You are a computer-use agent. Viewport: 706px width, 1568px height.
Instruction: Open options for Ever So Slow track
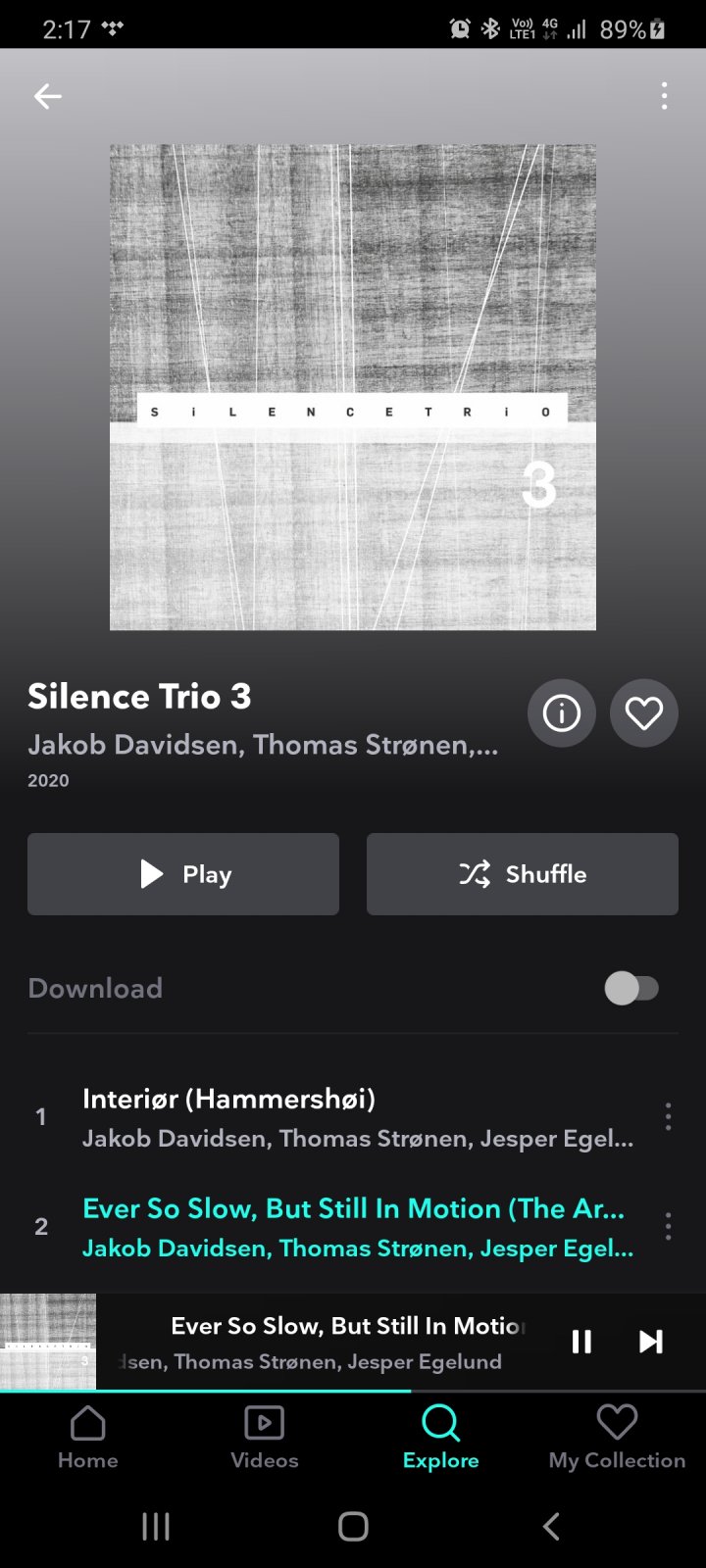pyautogui.click(x=668, y=1226)
